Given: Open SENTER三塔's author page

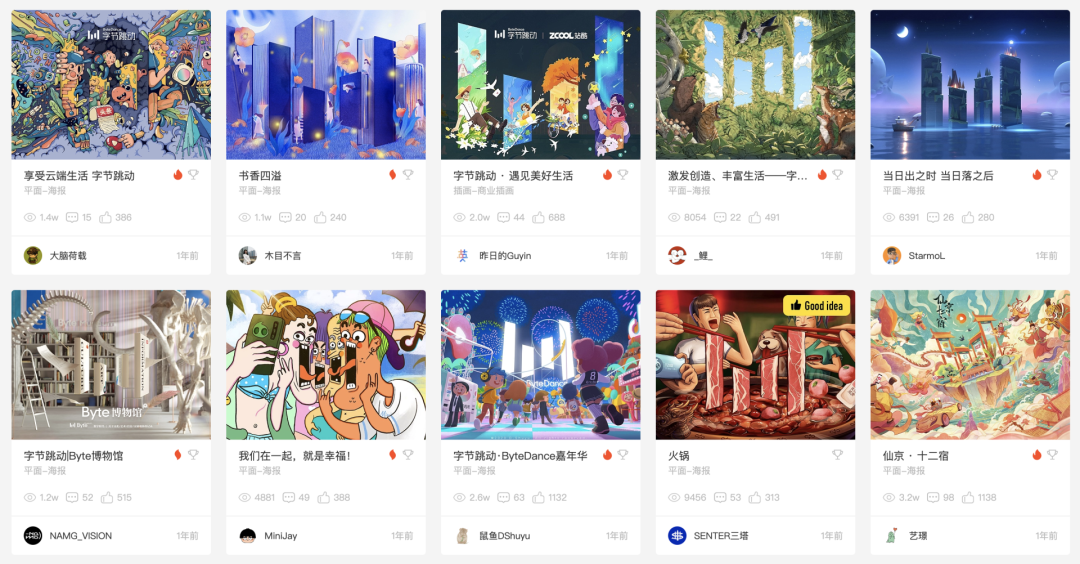Looking at the screenshot, I should click(x=720, y=536).
